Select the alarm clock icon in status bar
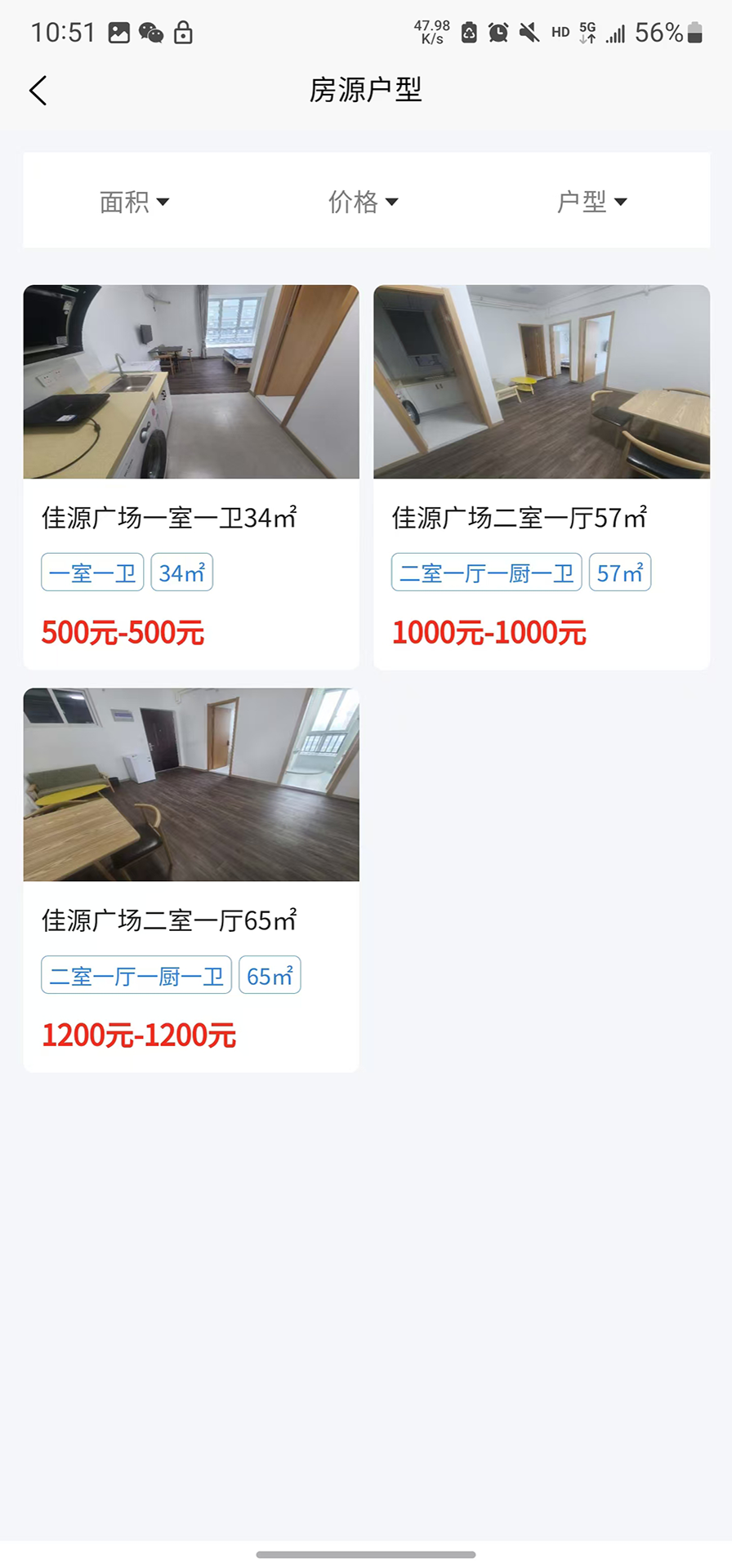The height and width of the screenshot is (1568, 732). pyautogui.click(x=499, y=33)
